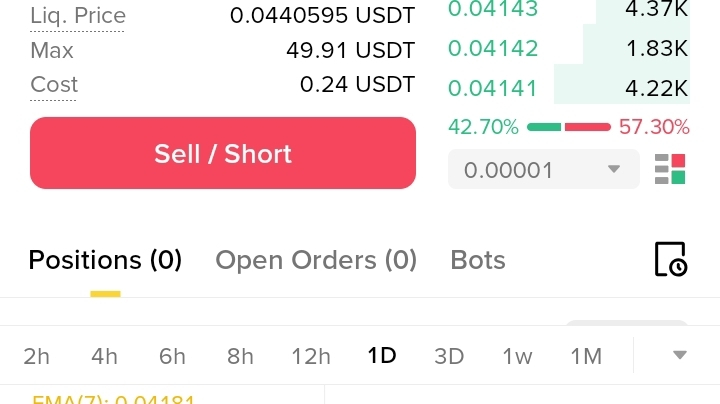Tap the 0.04141 order book price

click(x=494, y=87)
